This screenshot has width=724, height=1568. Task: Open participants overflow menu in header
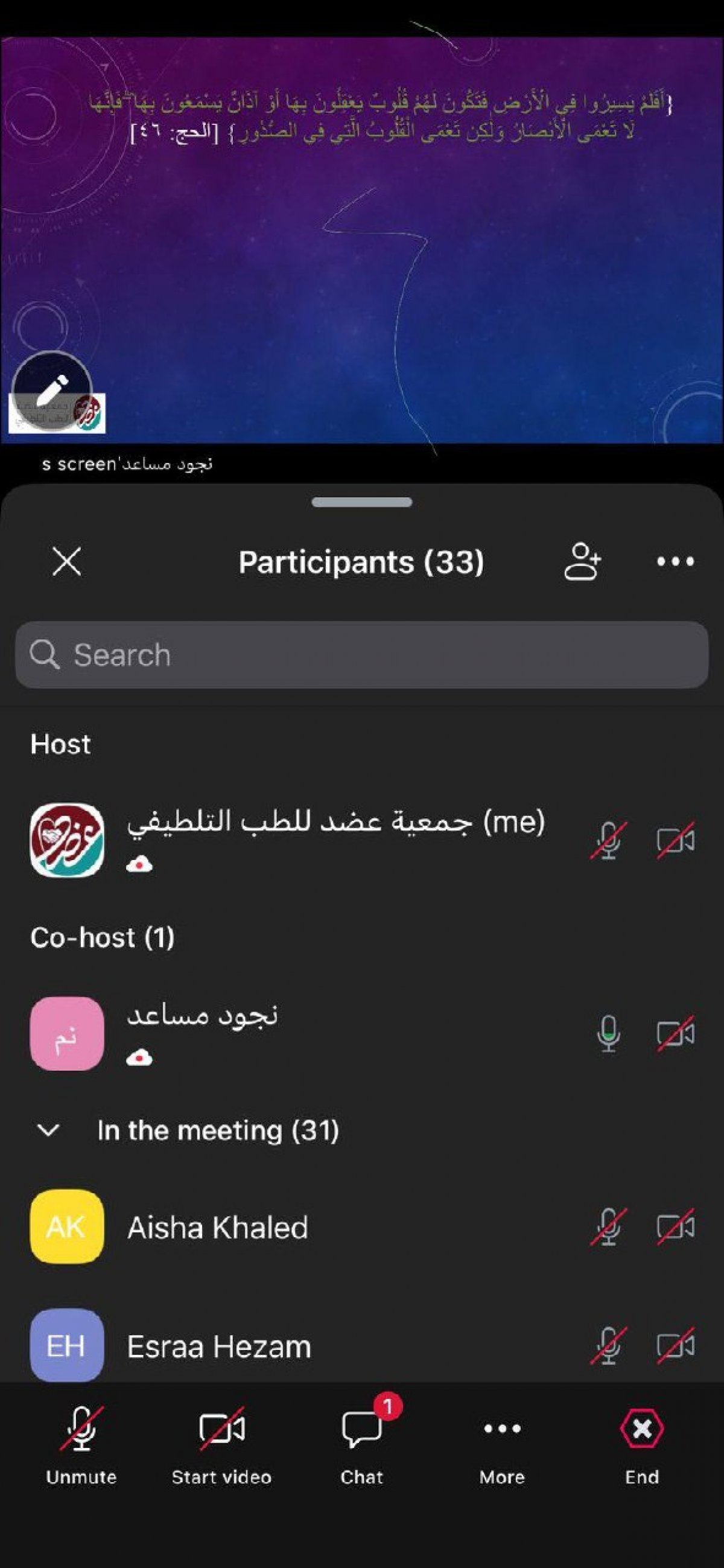click(675, 561)
